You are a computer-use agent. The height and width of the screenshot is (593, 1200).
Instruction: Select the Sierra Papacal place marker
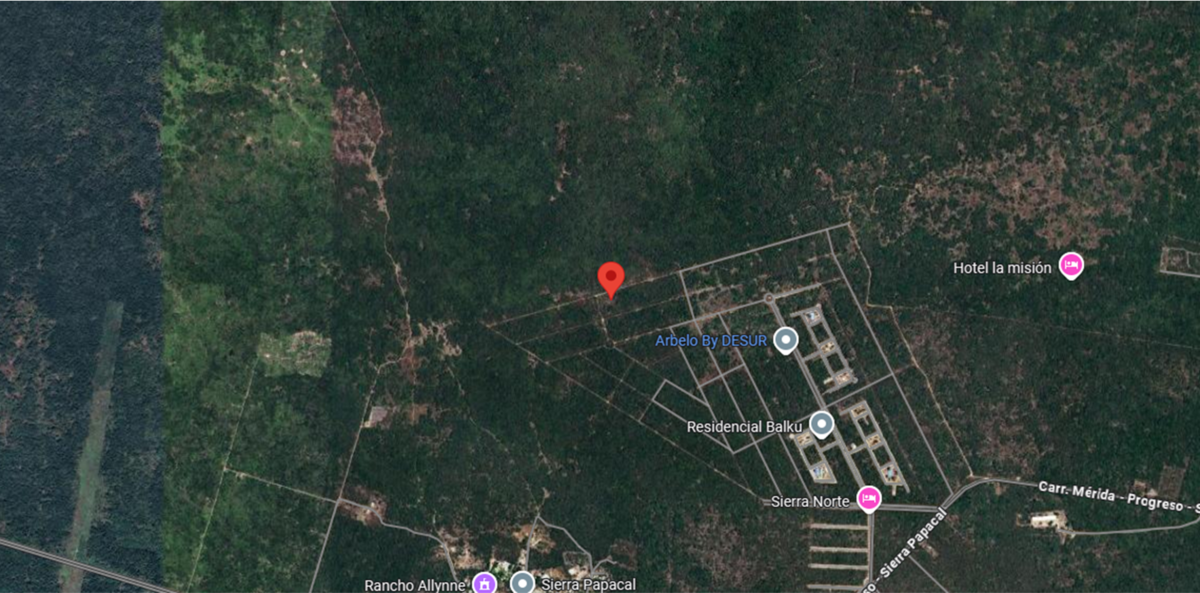pos(522,583)
